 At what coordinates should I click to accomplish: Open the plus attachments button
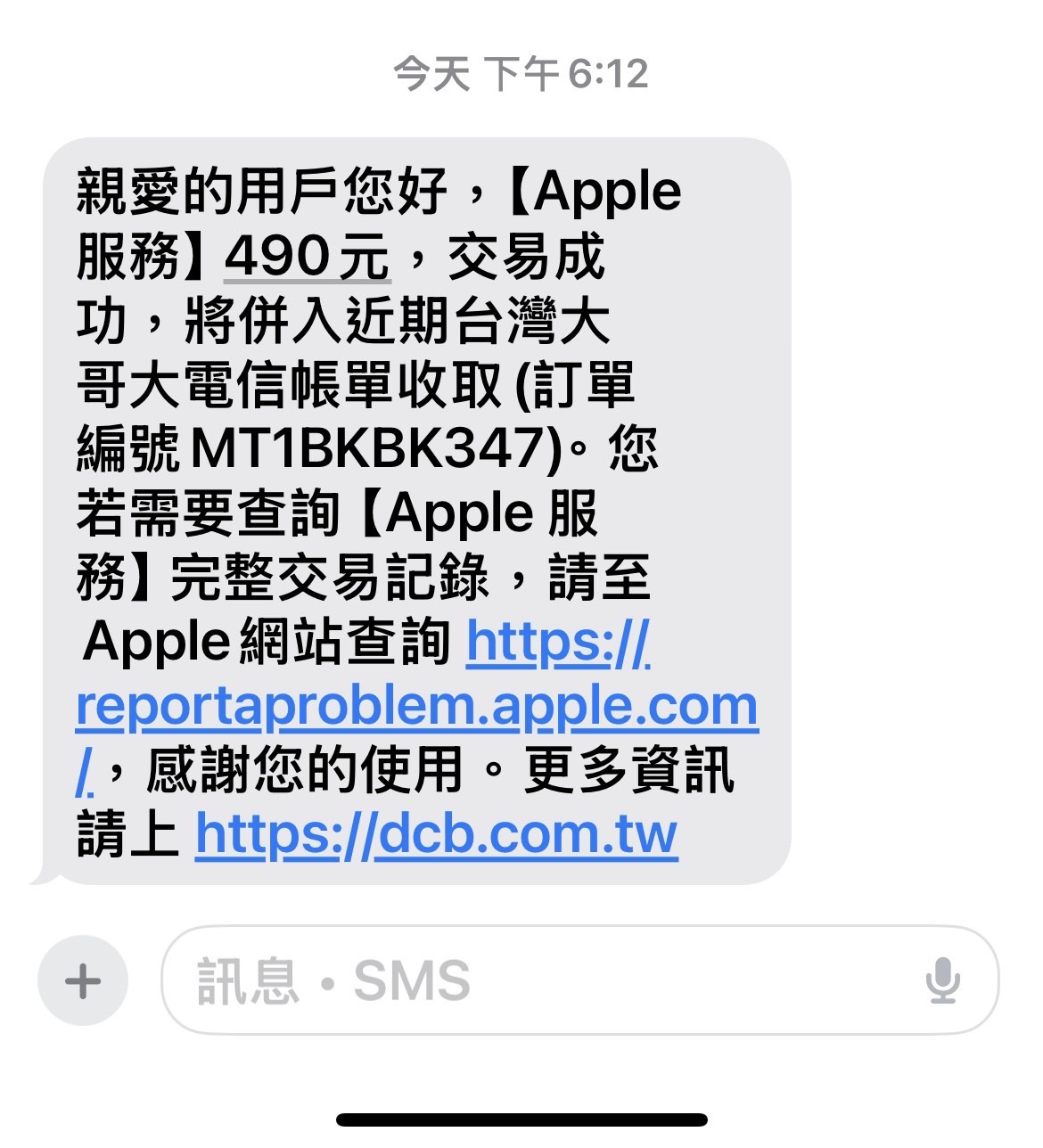83,980
